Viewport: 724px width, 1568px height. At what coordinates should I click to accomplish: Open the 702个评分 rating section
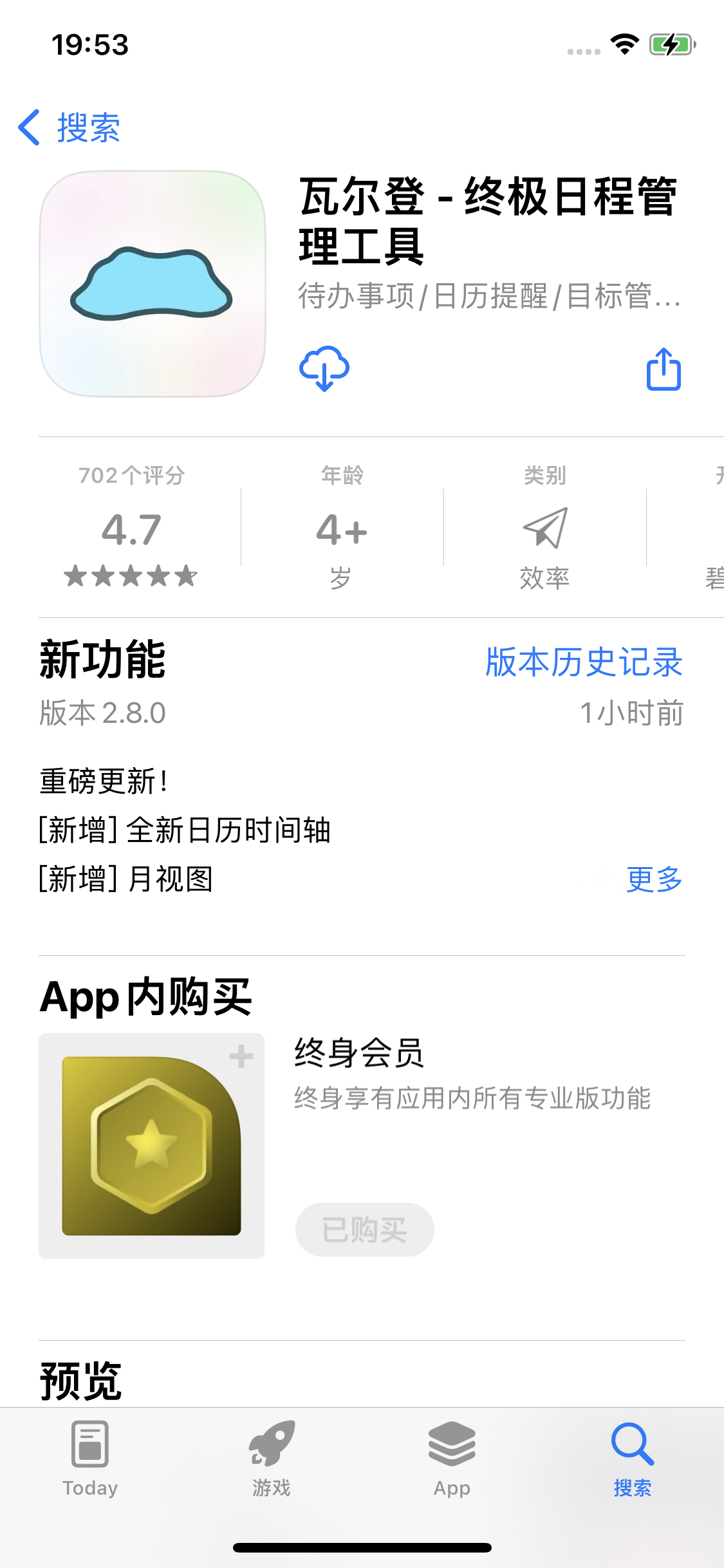tap(131, 527)
